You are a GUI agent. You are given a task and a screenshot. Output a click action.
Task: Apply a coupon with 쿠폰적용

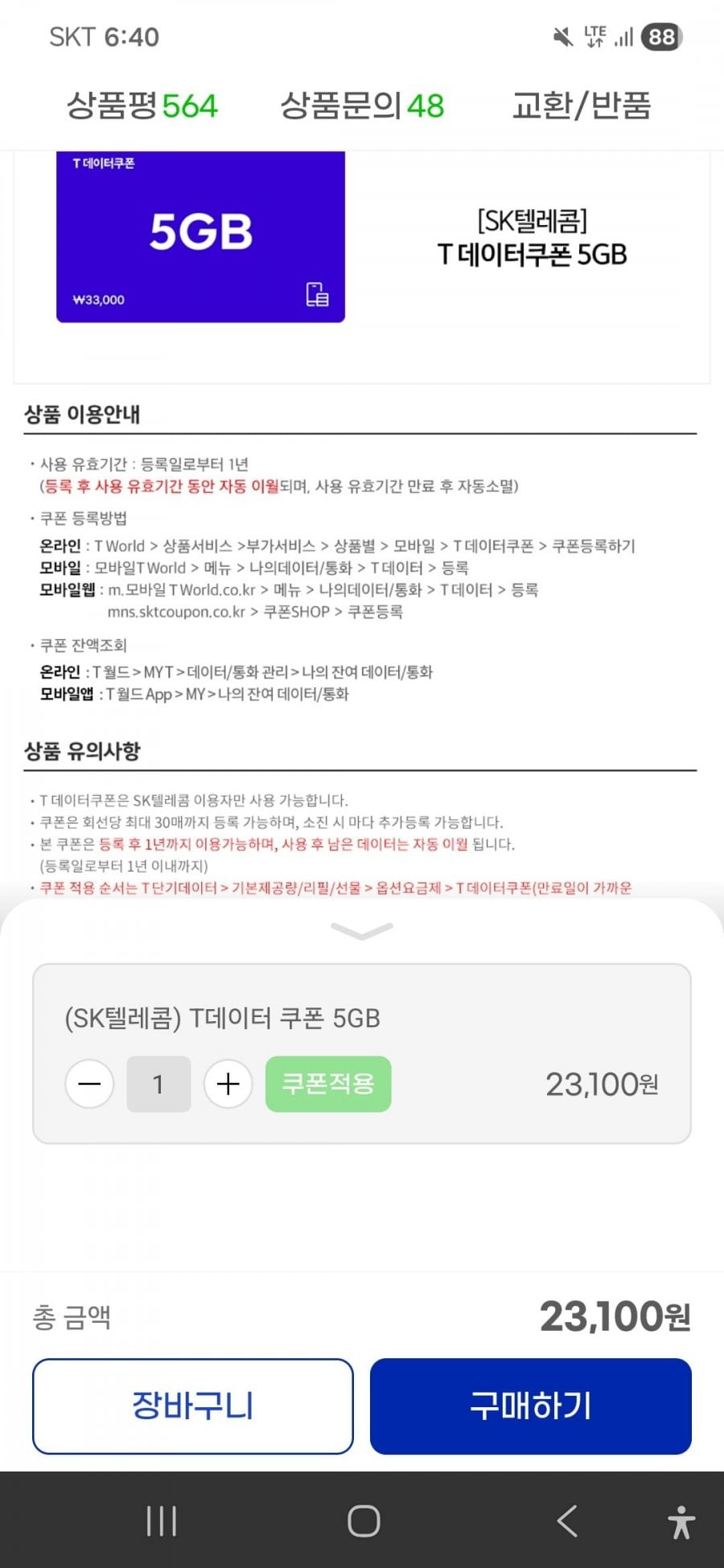point(328,1084)
